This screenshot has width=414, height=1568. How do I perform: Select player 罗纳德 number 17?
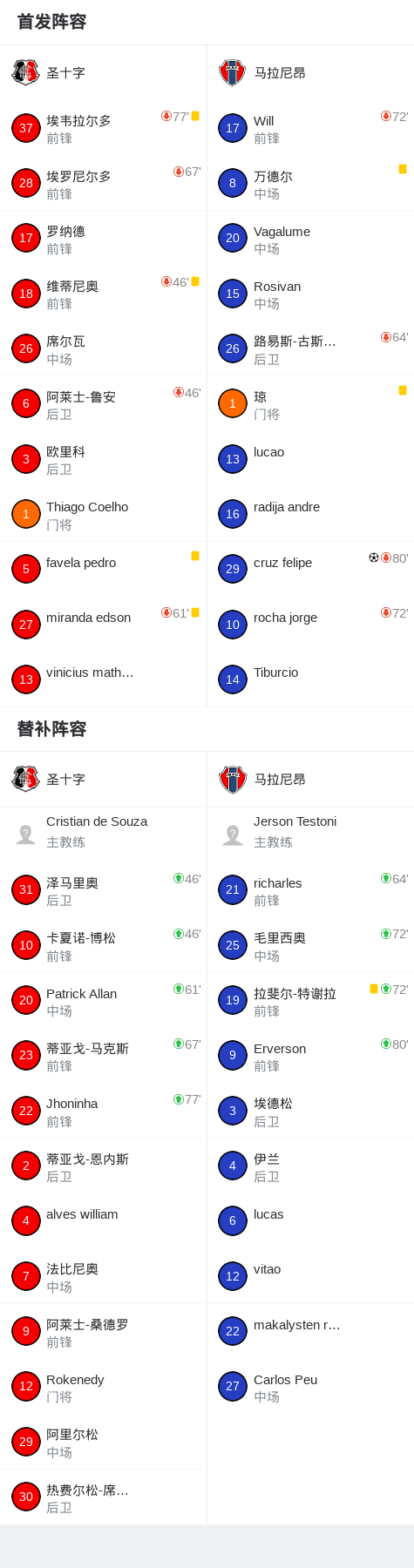(103, 238)
